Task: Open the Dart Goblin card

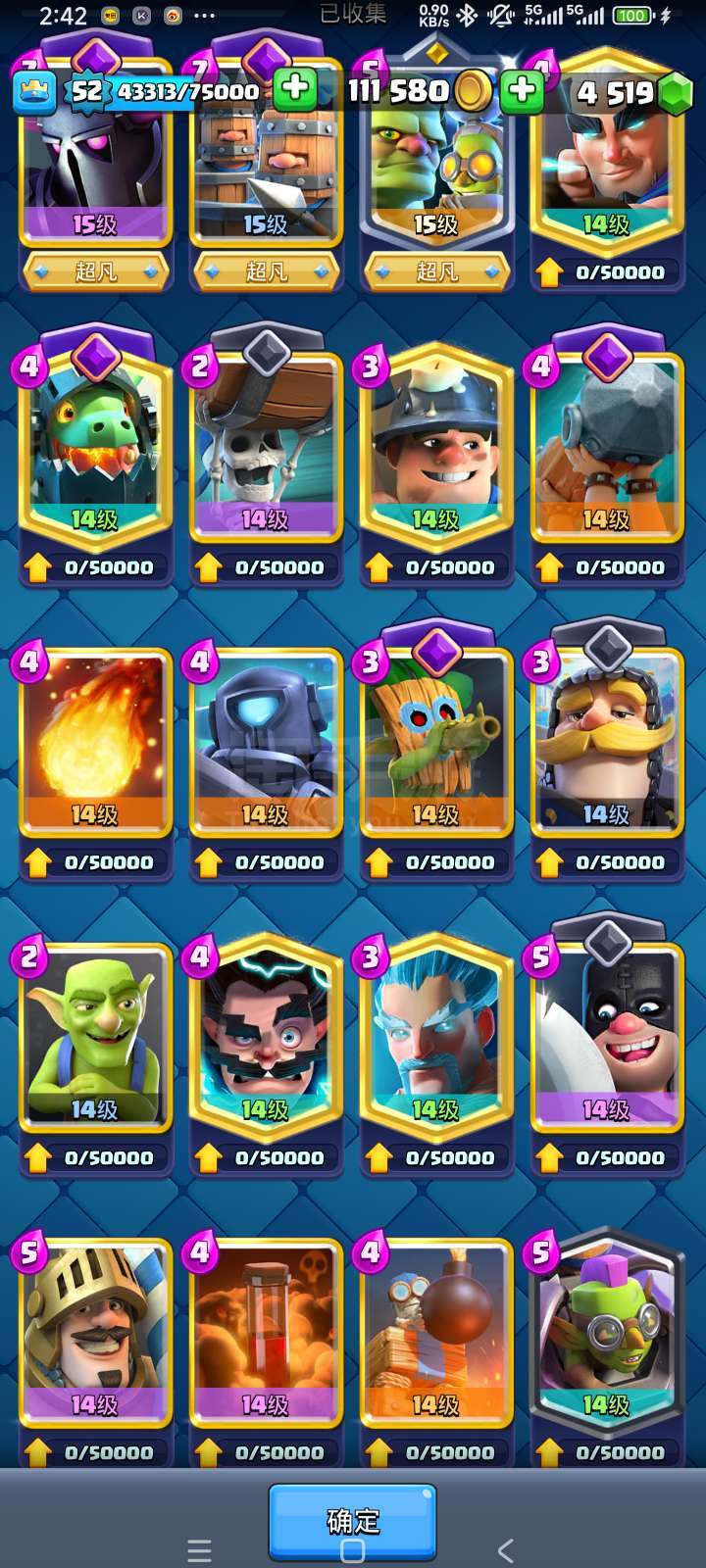Action: (x=436, y=740)
